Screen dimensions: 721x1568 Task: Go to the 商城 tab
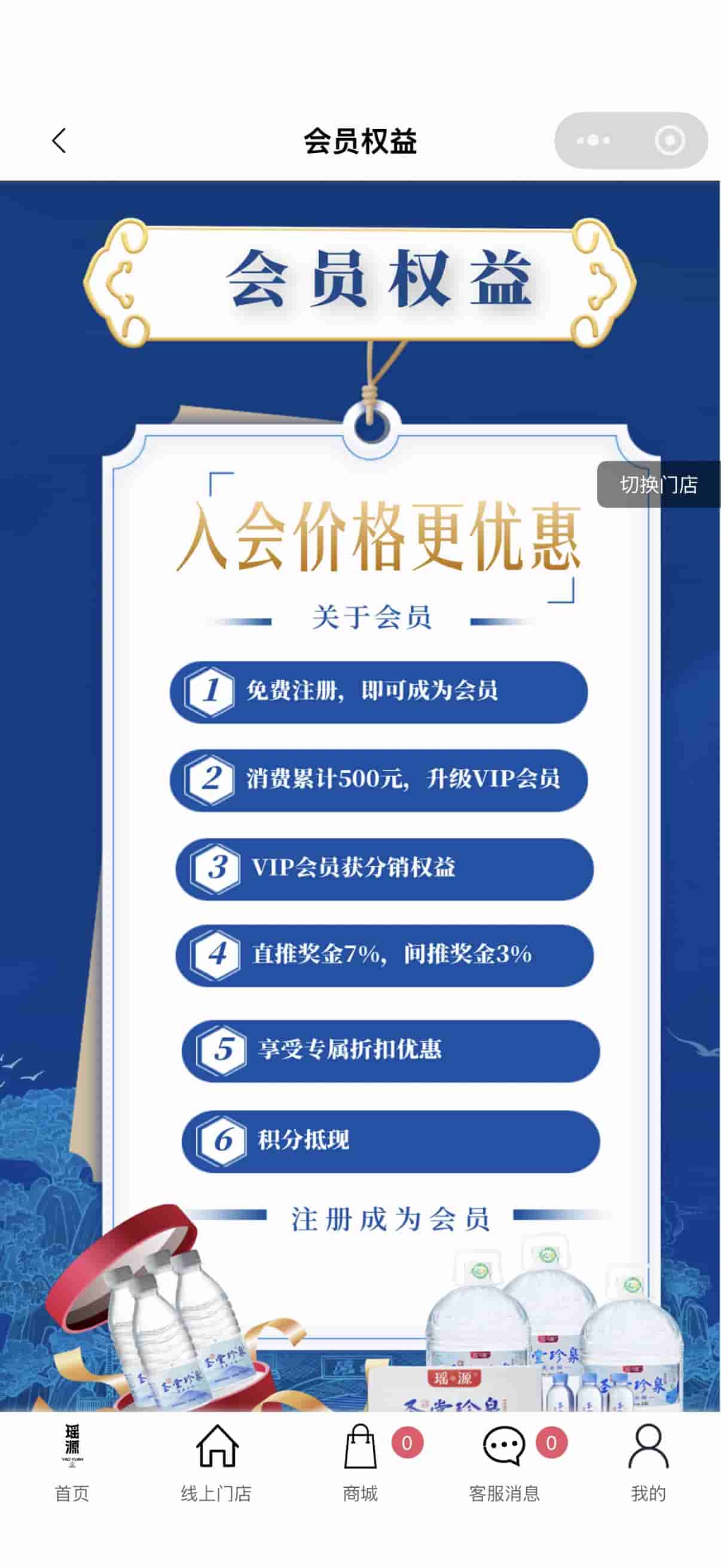click(x=360, y=1461)
